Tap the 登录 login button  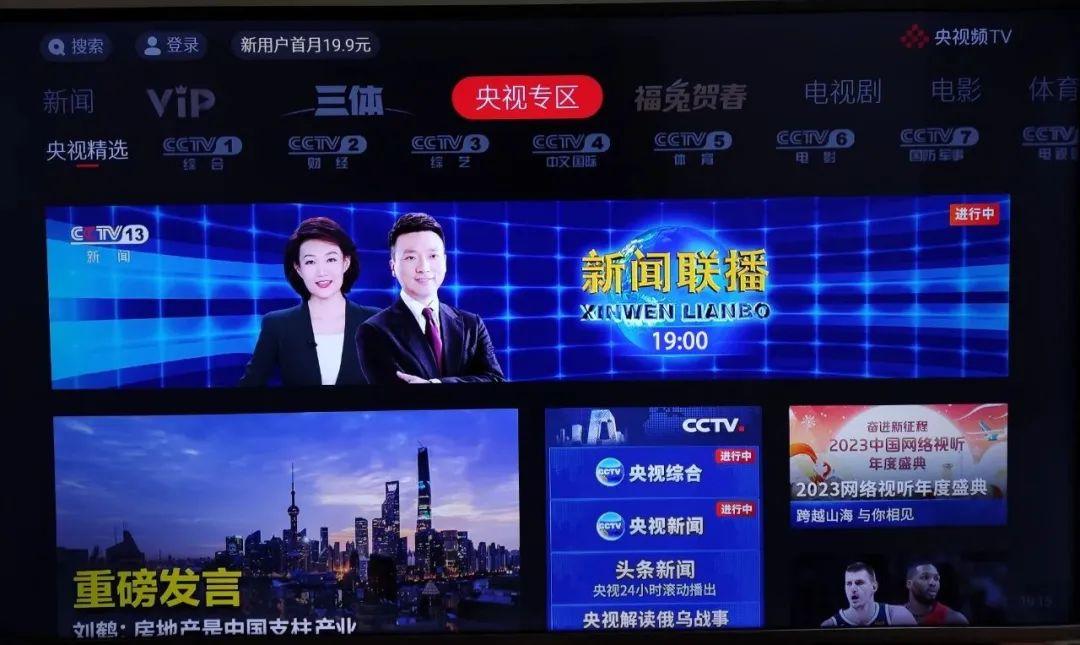click(x=171, y=45)
